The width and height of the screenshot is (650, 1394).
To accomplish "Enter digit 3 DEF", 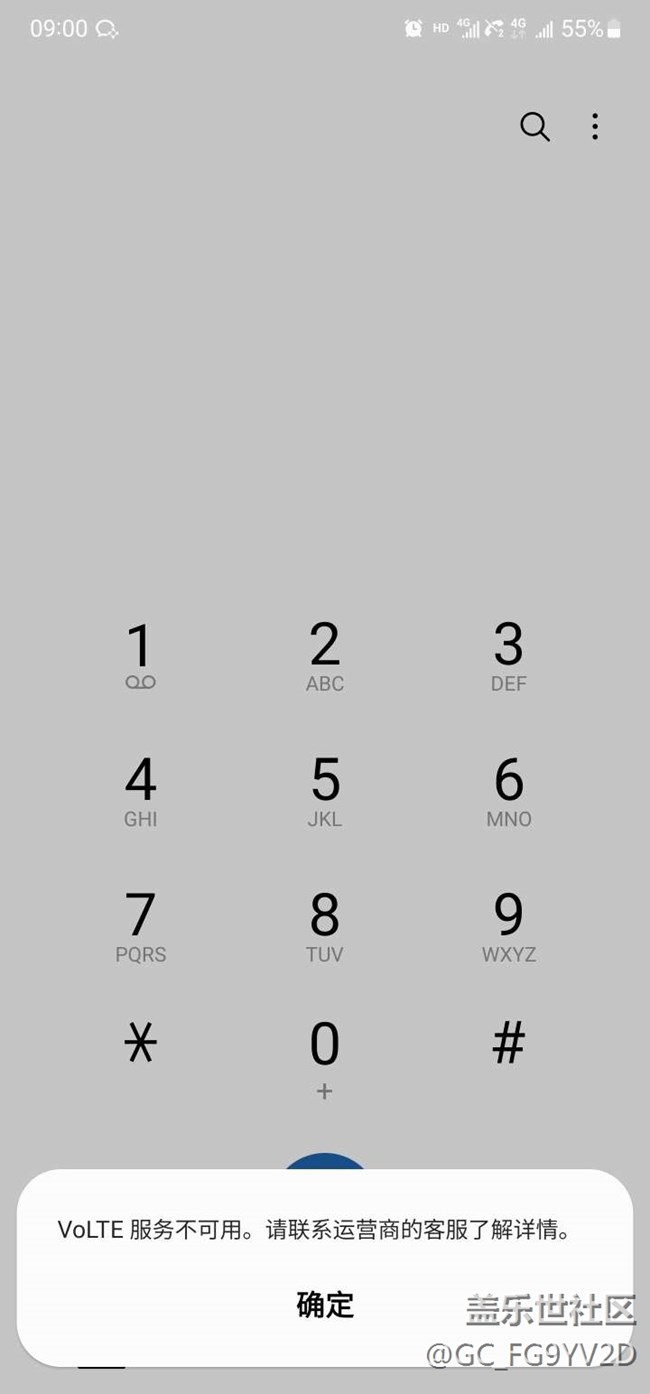I will [x=509, y=655].
